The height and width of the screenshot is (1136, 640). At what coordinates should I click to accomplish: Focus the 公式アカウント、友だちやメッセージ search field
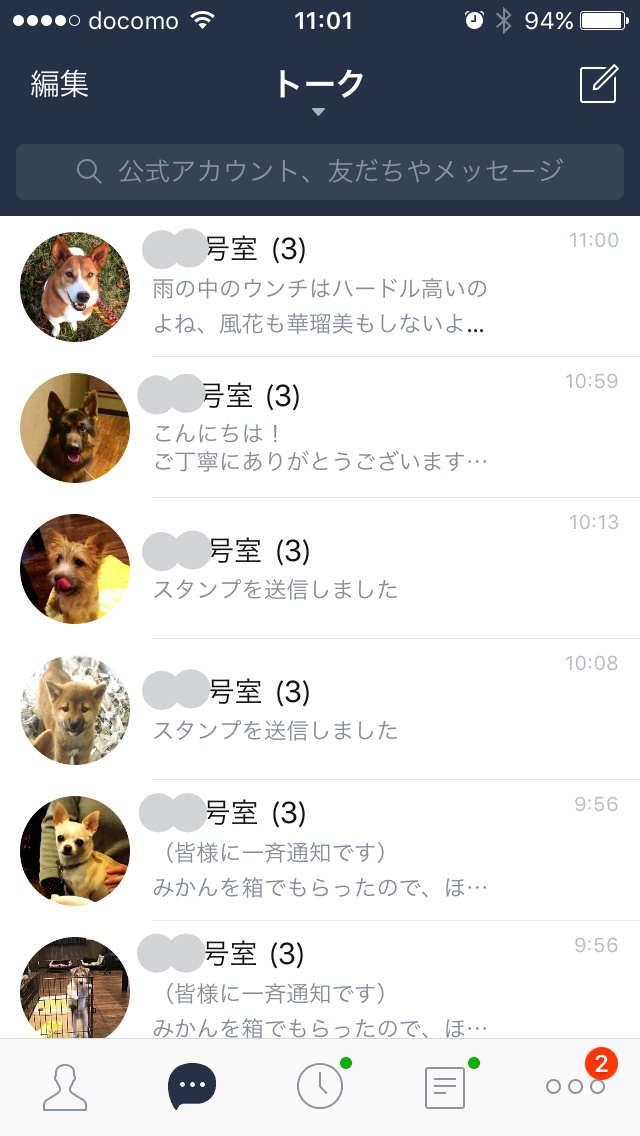(x=320, y=172)
